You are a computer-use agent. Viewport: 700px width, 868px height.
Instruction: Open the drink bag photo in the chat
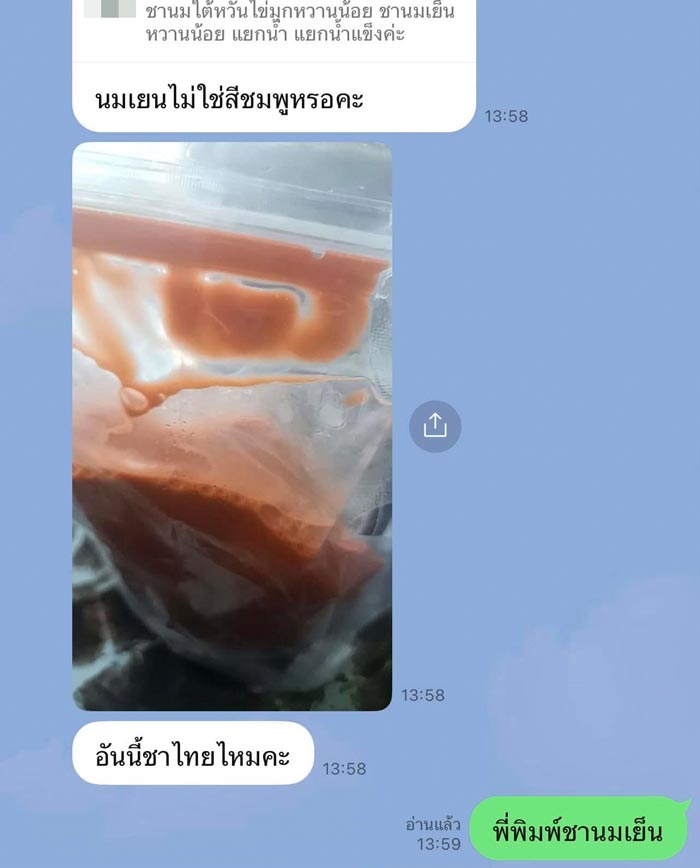pos(232,427)
